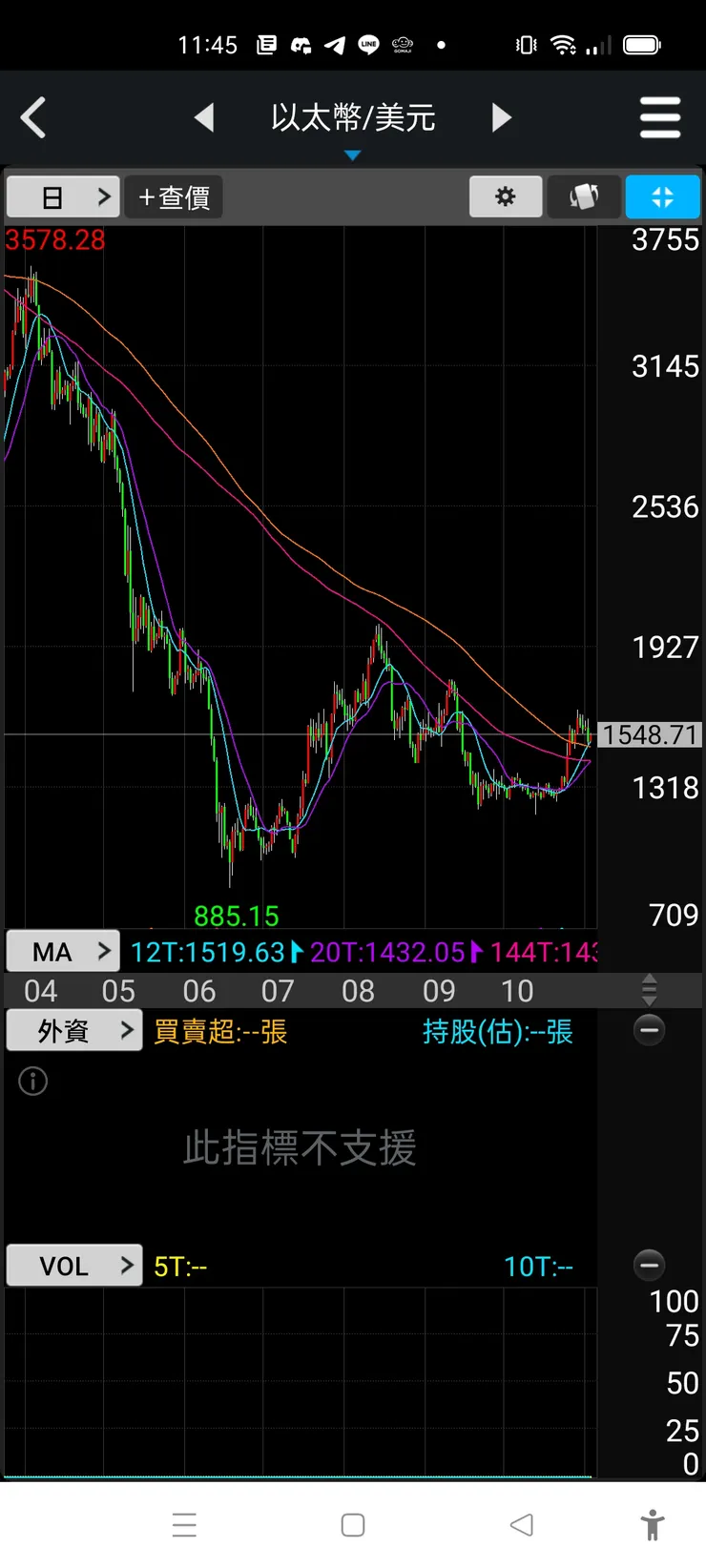The image size is (706, 1568).
Task: Go to the system home screen
Action: pyautogui.click(x=353, y=1525)
